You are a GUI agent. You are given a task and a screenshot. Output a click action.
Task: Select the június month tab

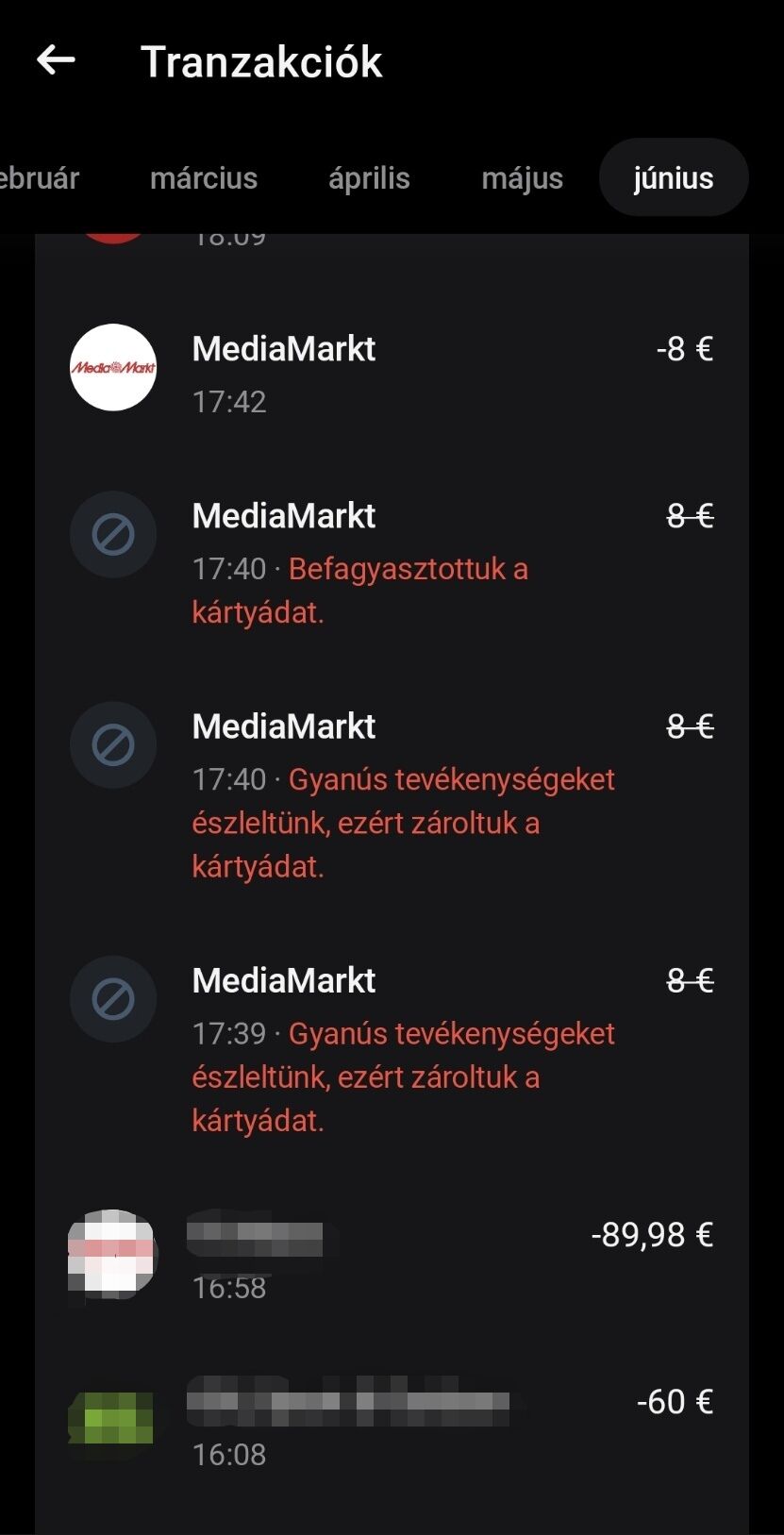(x=673, y=177)
